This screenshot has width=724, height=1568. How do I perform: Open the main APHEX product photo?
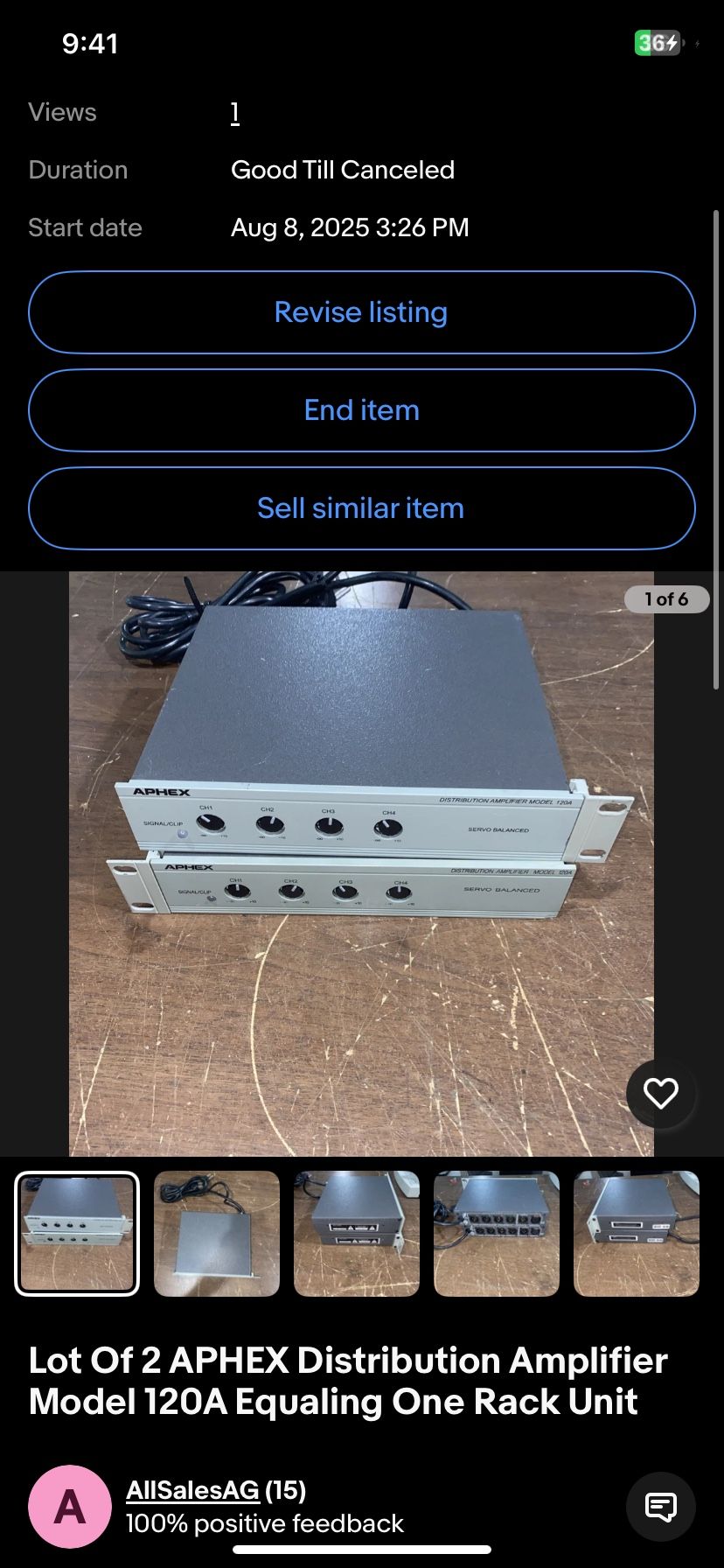click(x=361, y=864)
